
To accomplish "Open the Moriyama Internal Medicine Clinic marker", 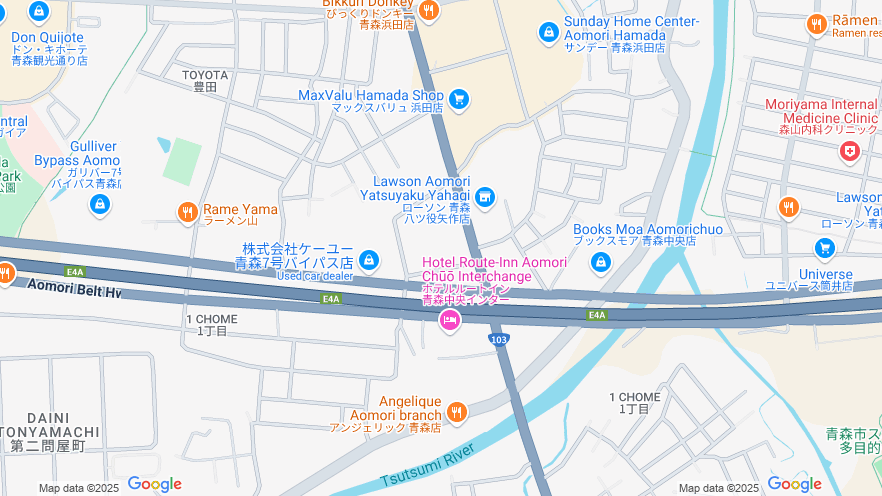I will 850,151.
